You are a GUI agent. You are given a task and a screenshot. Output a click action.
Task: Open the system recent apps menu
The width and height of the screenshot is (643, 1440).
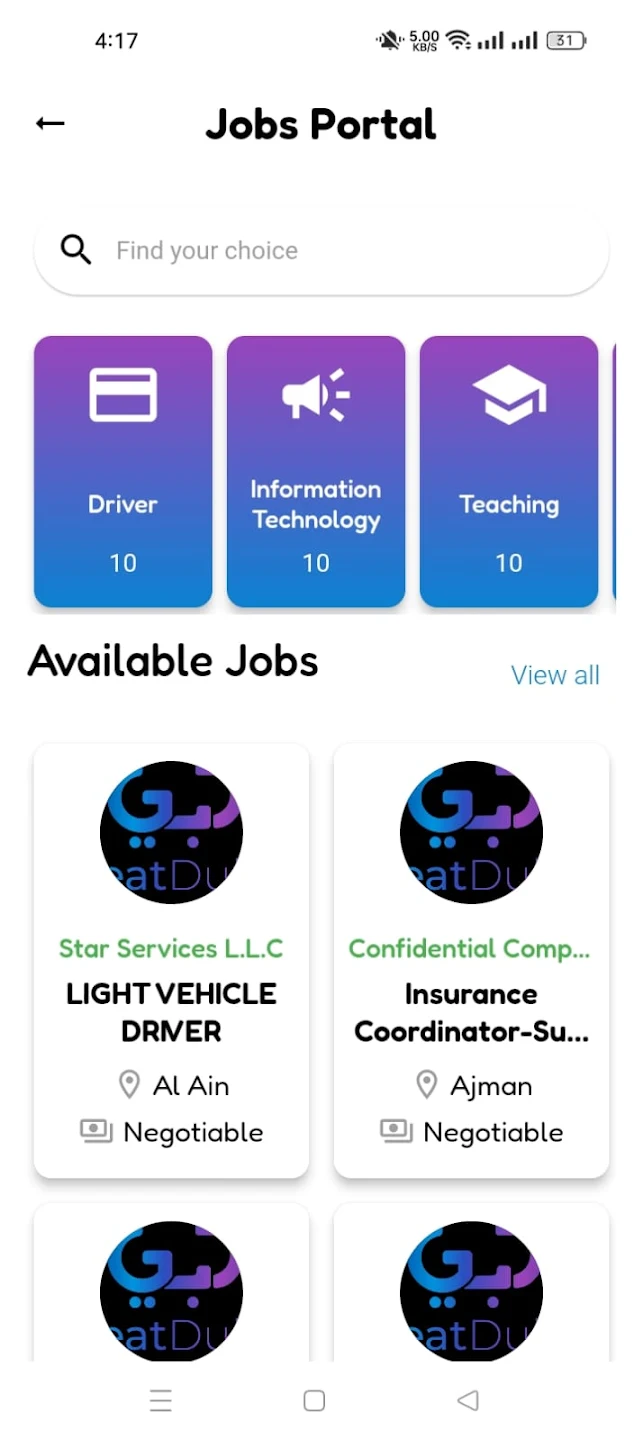161,1401
